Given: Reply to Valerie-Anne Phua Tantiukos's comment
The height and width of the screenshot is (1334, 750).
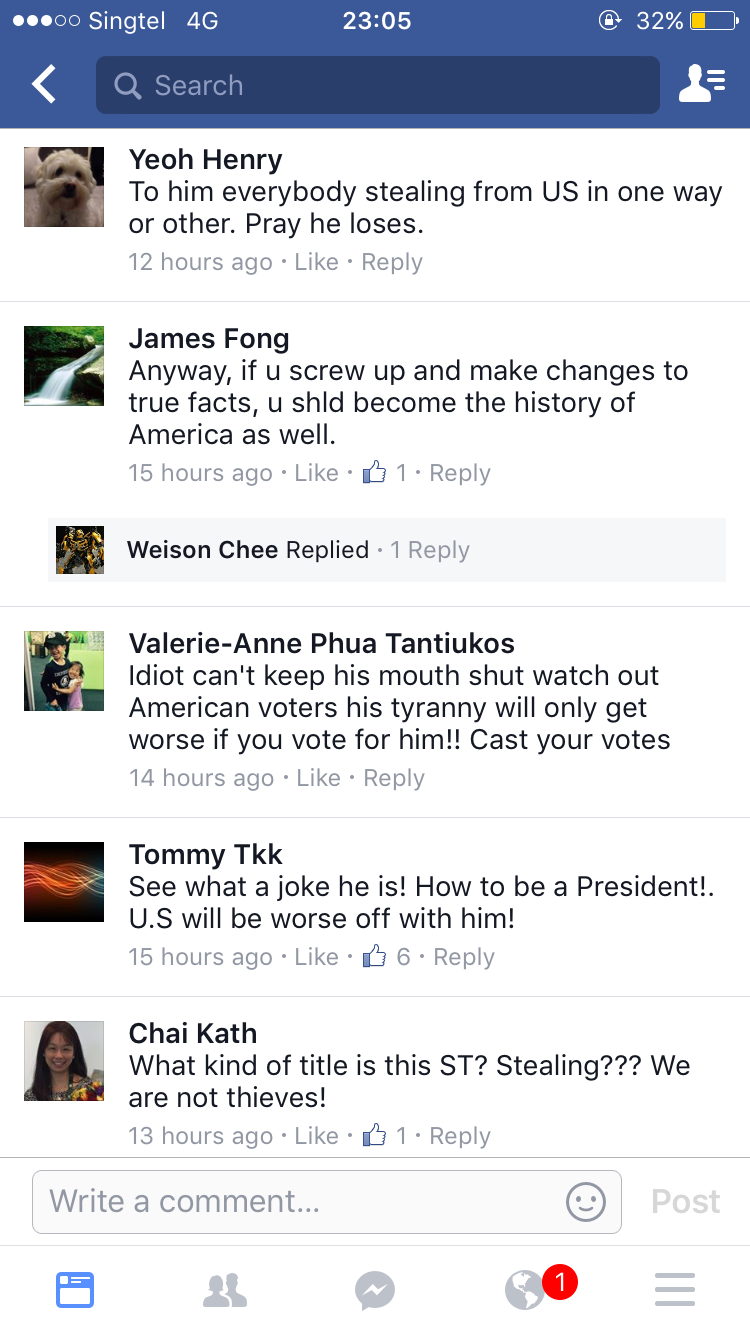Looking at the screenshot, I should tap(394, 778).
